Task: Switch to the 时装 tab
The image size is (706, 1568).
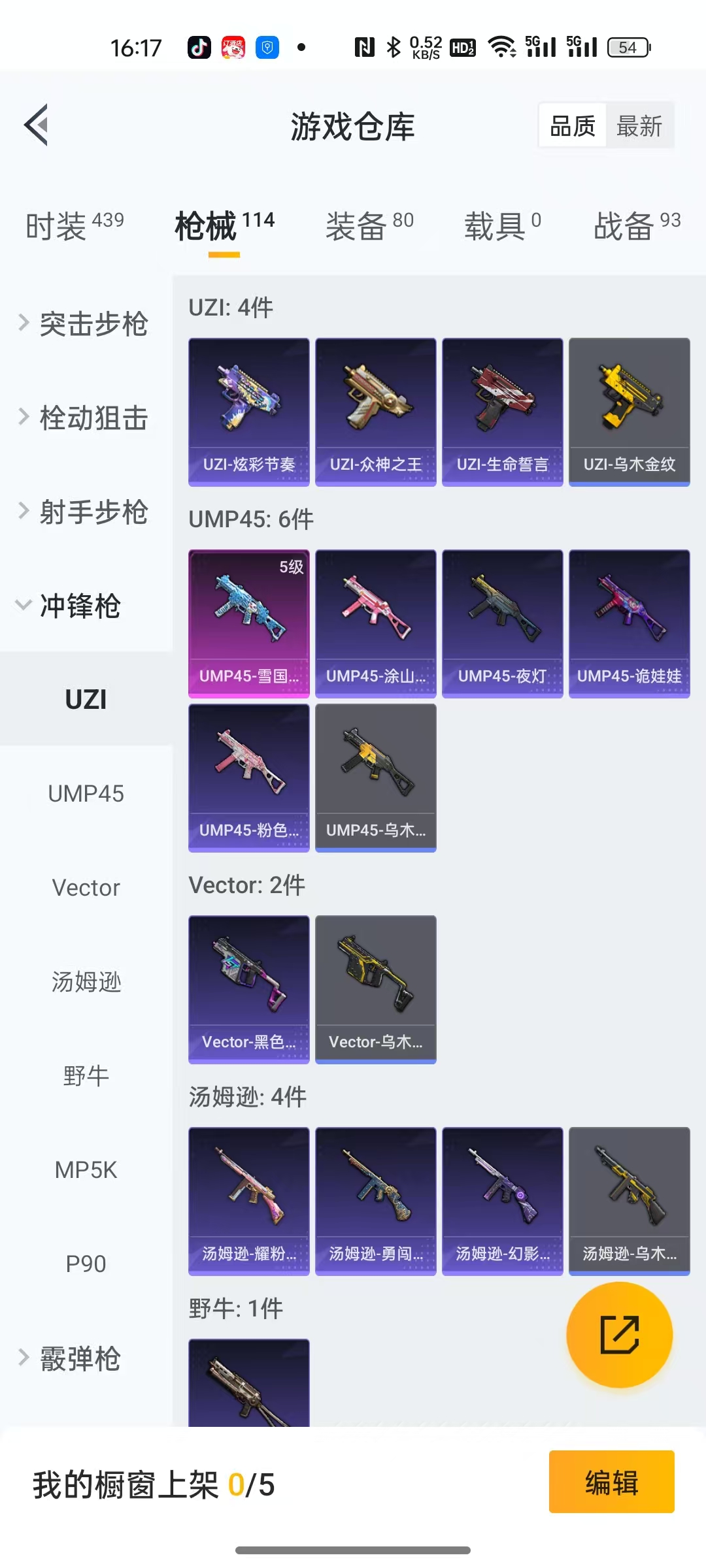Action: pyautogui.click(x=75, y=226)
